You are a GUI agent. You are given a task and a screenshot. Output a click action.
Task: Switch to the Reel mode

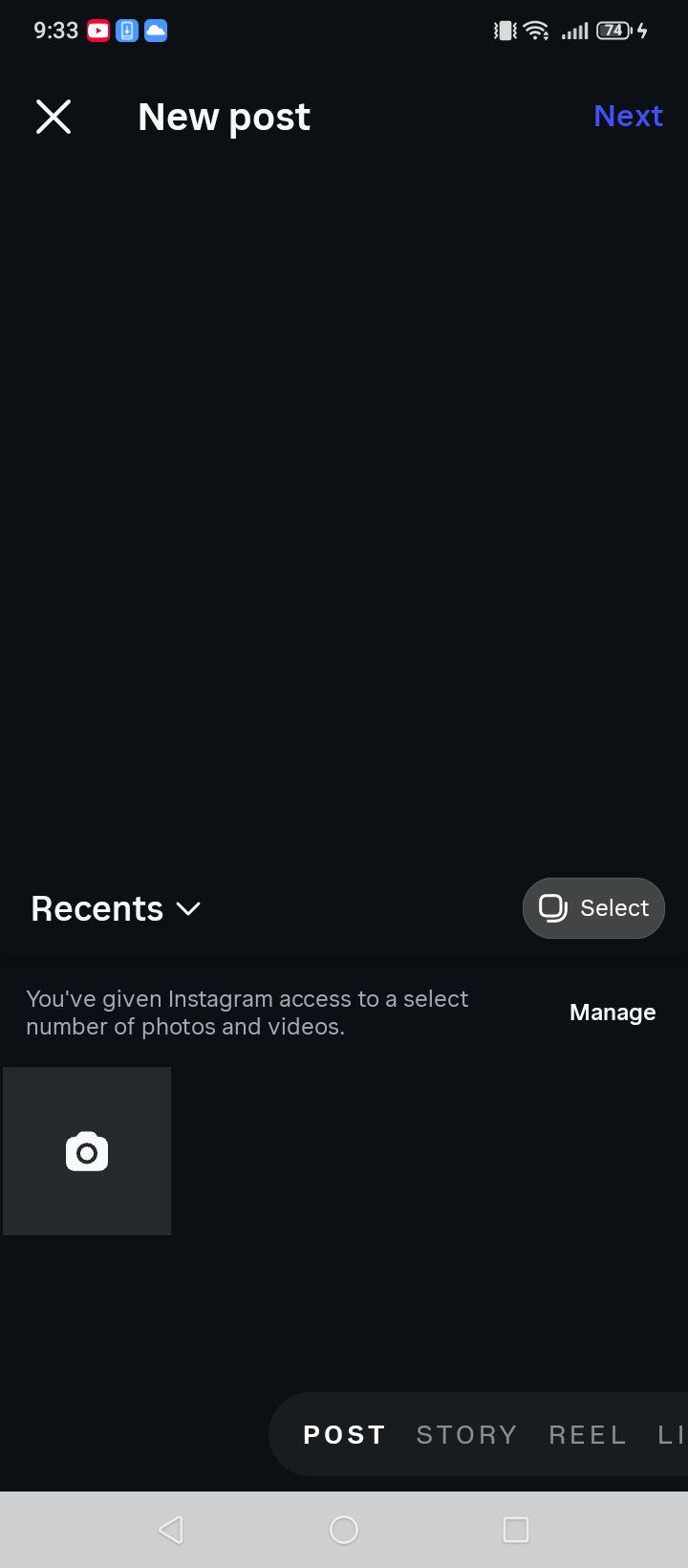coord(588,1434)
